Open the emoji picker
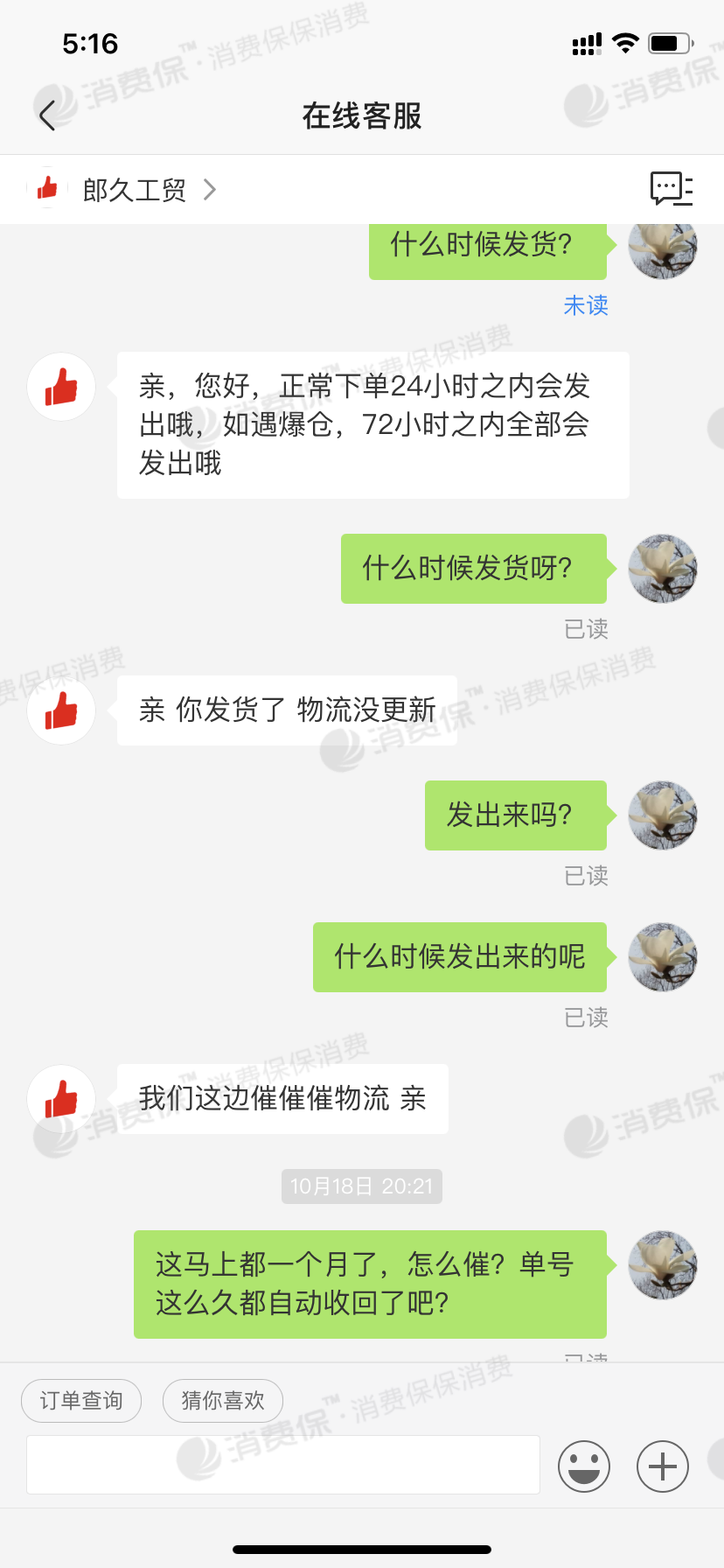724x1568 pixels. 584,1466
